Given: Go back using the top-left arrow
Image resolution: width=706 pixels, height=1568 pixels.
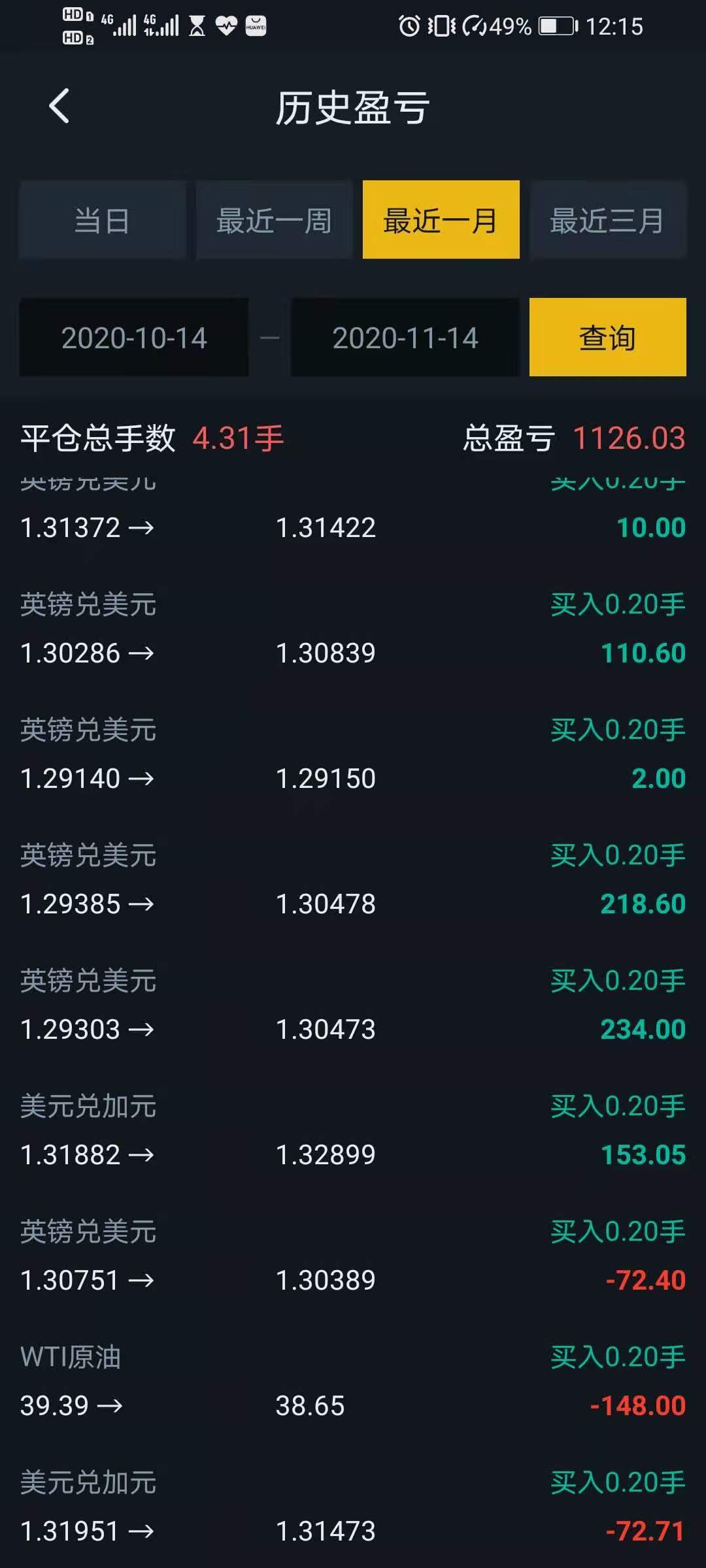Looking at the screenshot, I should click(59, 106).
